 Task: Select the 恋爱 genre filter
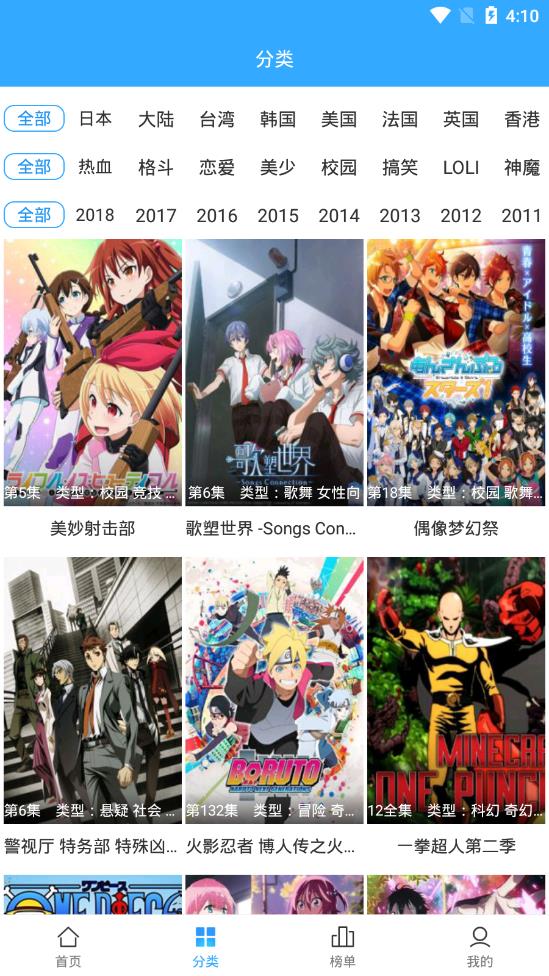[x=217, y=167]
